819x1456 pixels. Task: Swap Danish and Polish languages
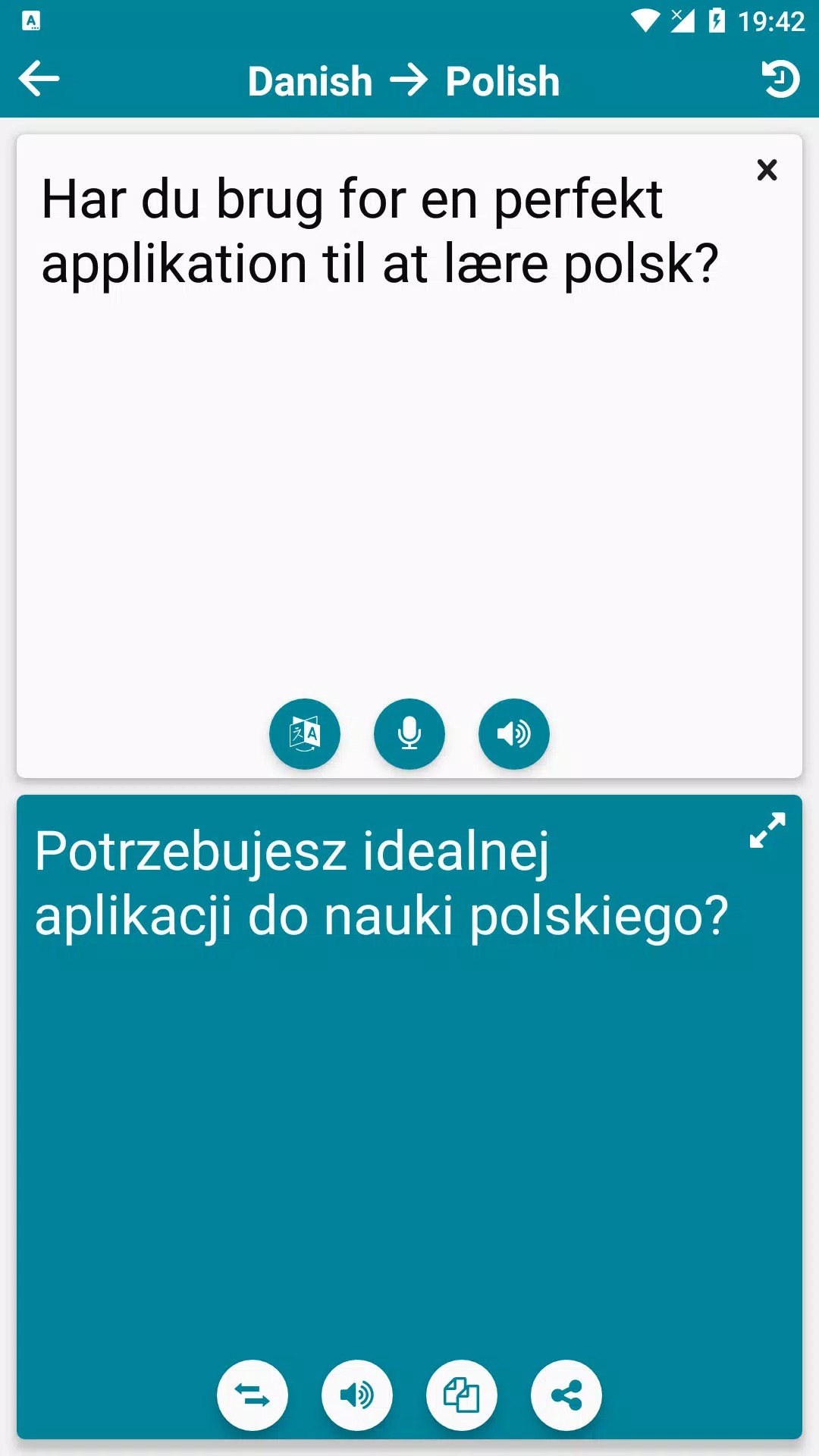253,1395
